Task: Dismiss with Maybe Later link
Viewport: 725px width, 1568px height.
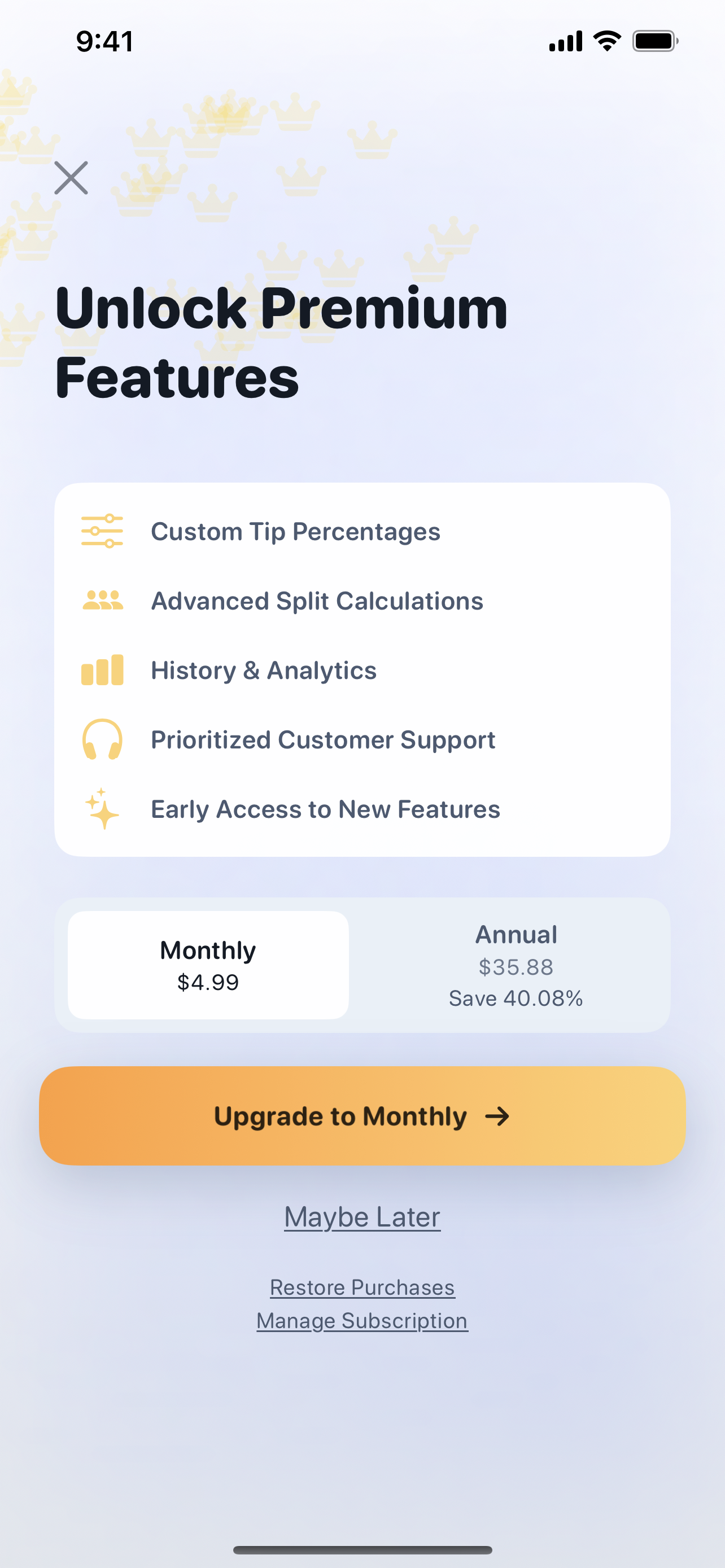Action: click(362, 1217)
